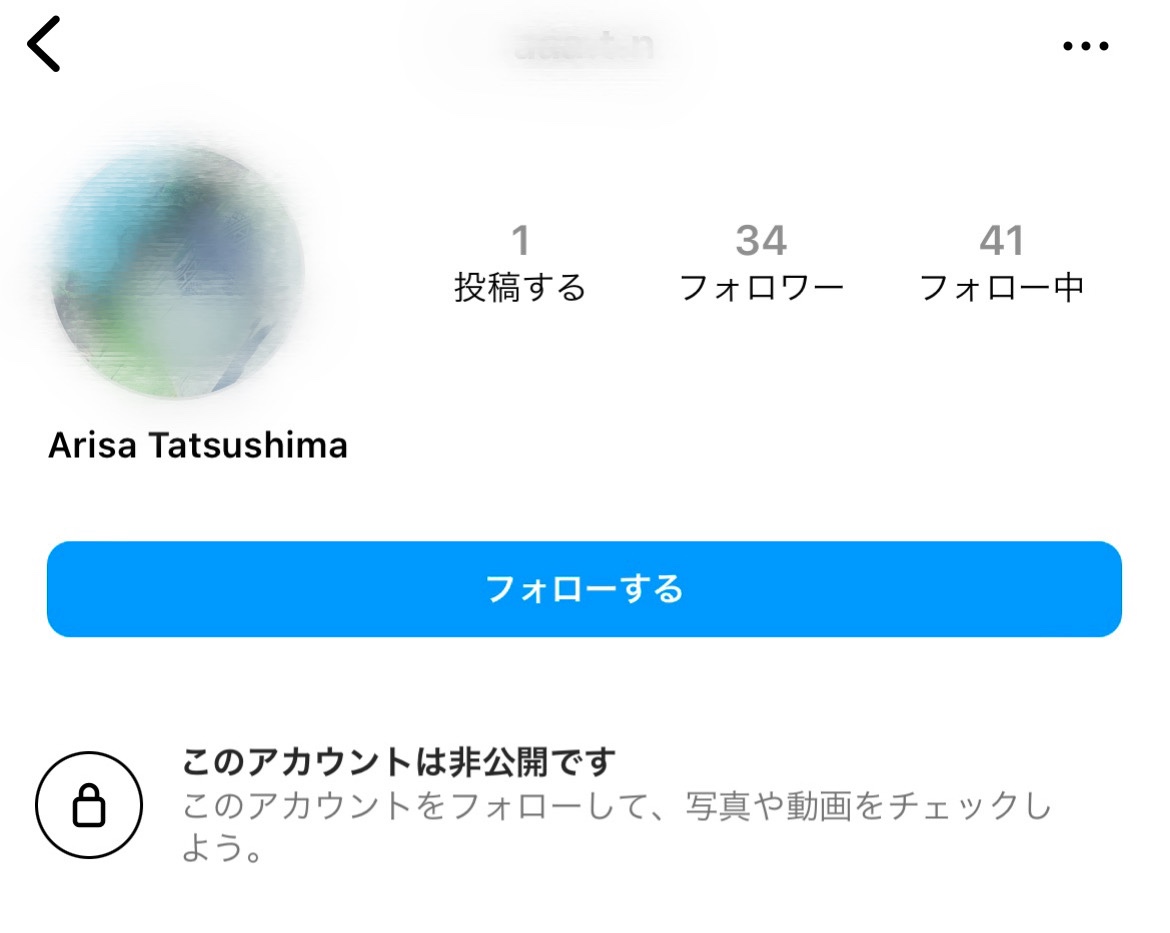Open Arisa Tatsushima's profile picture
1170x933 pixels.
(178, 271)
